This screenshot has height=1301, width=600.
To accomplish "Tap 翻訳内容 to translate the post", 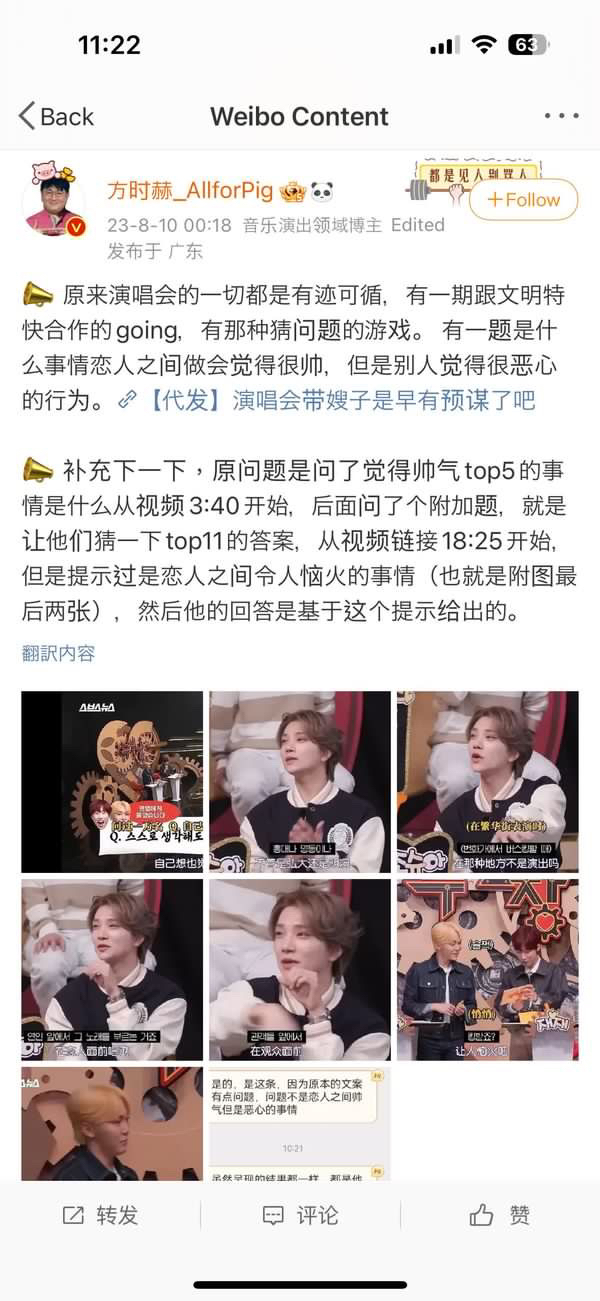I will [58, 653].
